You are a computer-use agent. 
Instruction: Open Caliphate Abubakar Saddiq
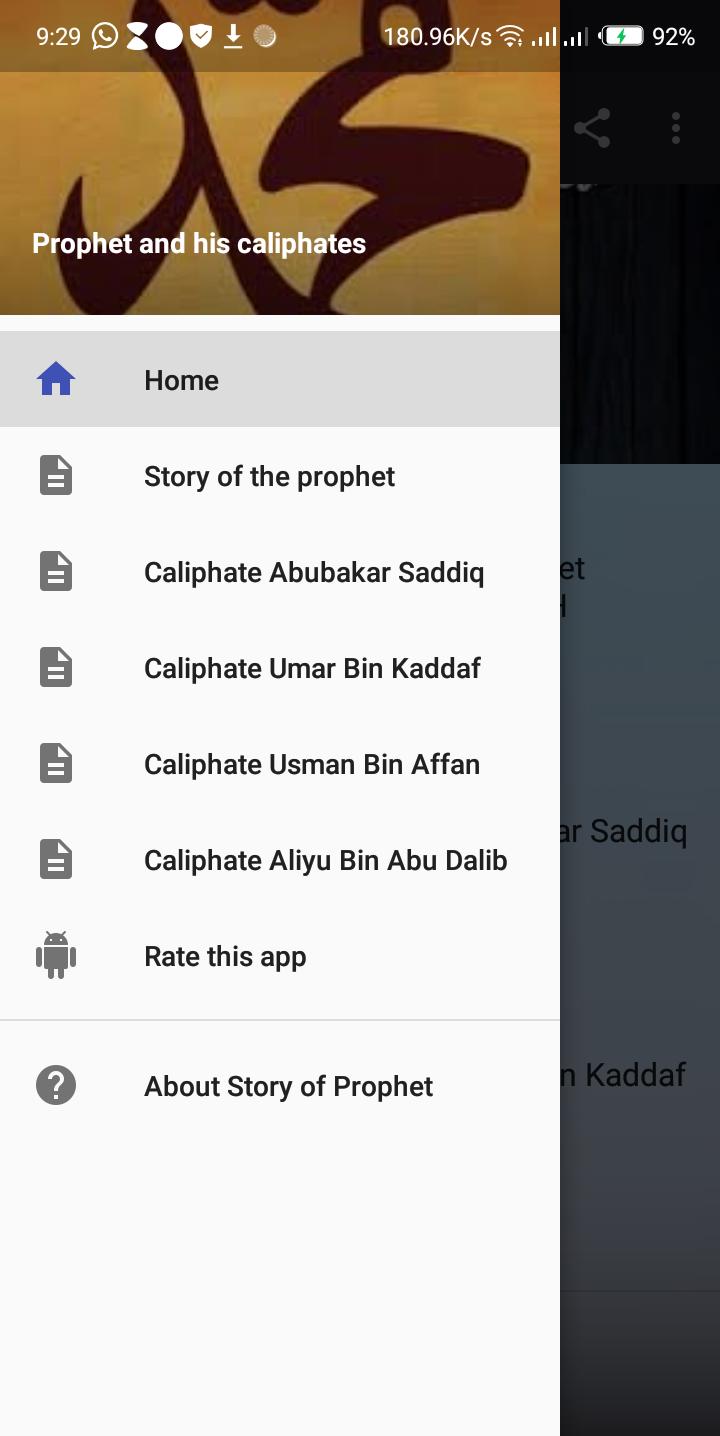280,572
